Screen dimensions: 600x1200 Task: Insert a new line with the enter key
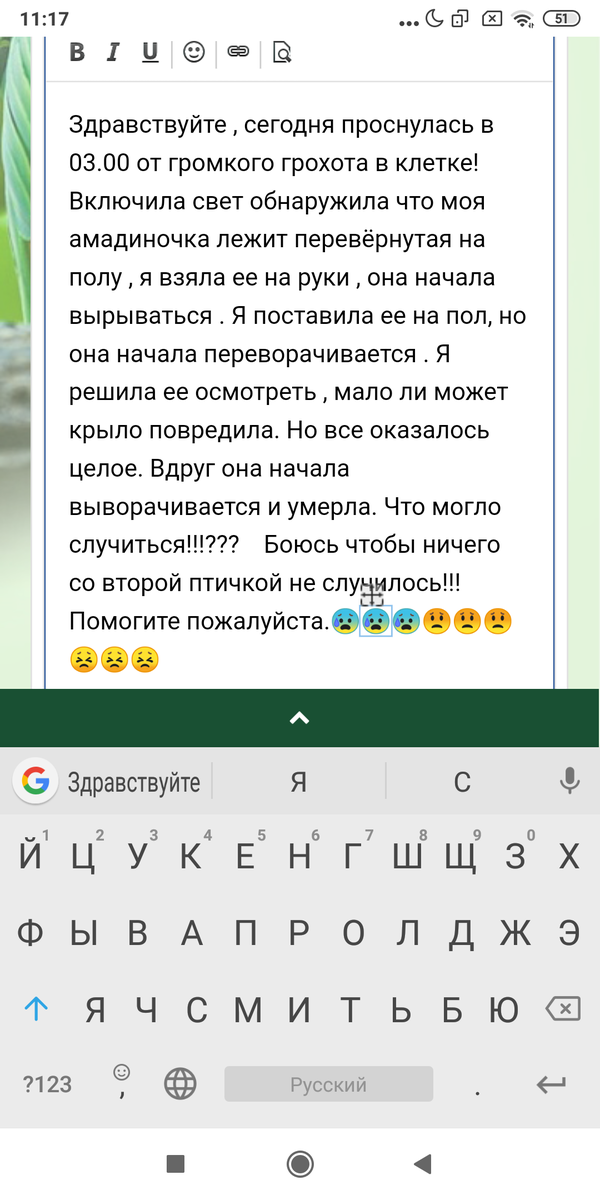tap(551, 1084)
